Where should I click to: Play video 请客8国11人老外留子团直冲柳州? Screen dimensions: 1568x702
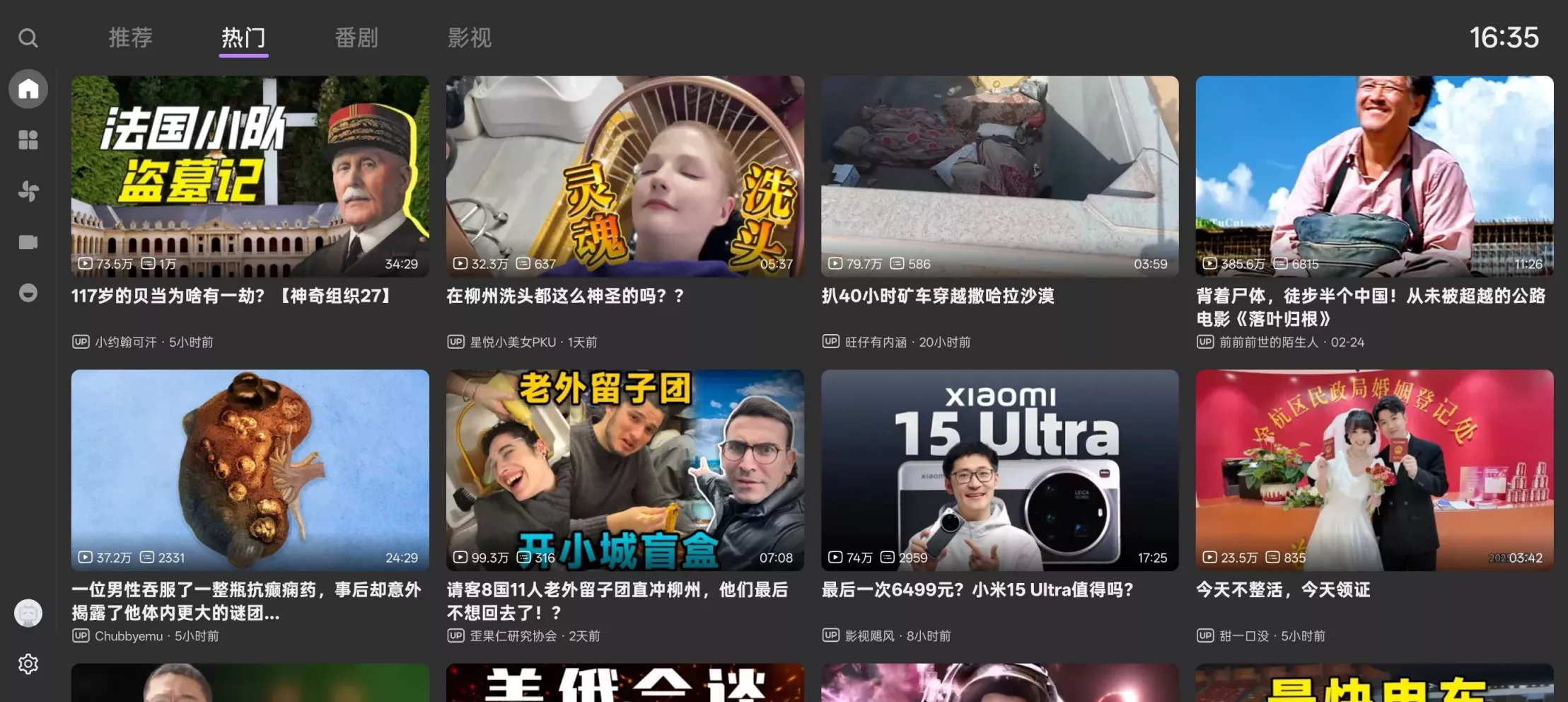(625, 470)
